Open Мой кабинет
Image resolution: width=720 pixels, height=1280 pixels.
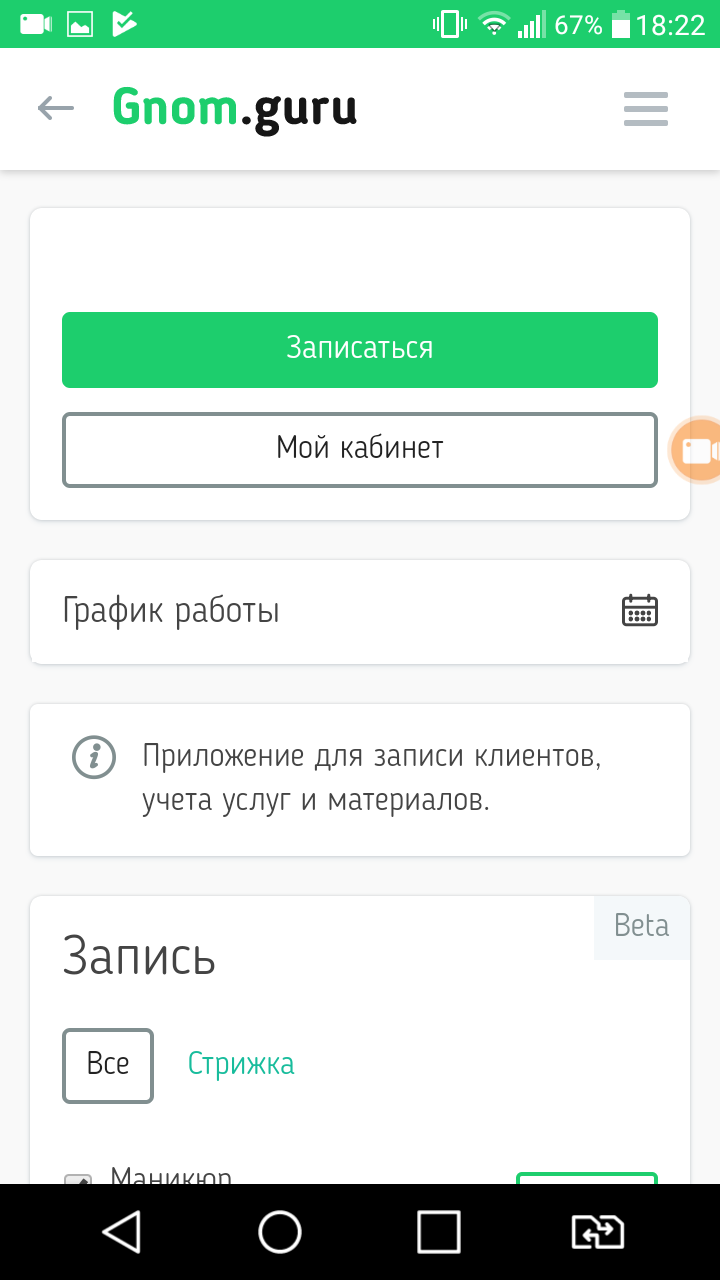pyautogui.click(x=360, y=449)
